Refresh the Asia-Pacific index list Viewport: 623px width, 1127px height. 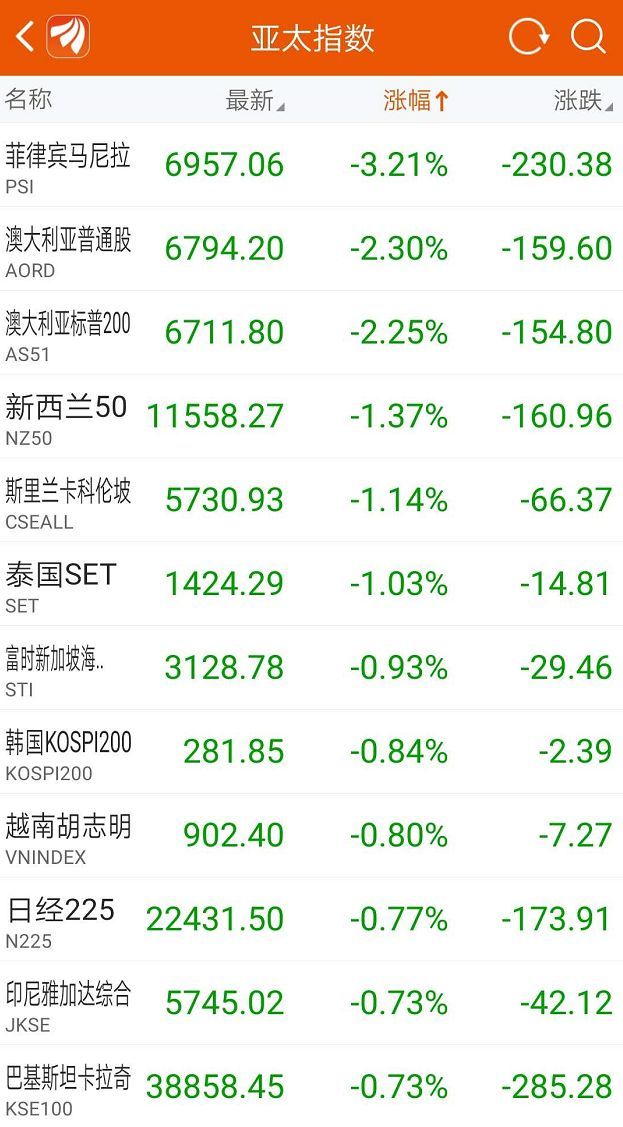point(529,36)
